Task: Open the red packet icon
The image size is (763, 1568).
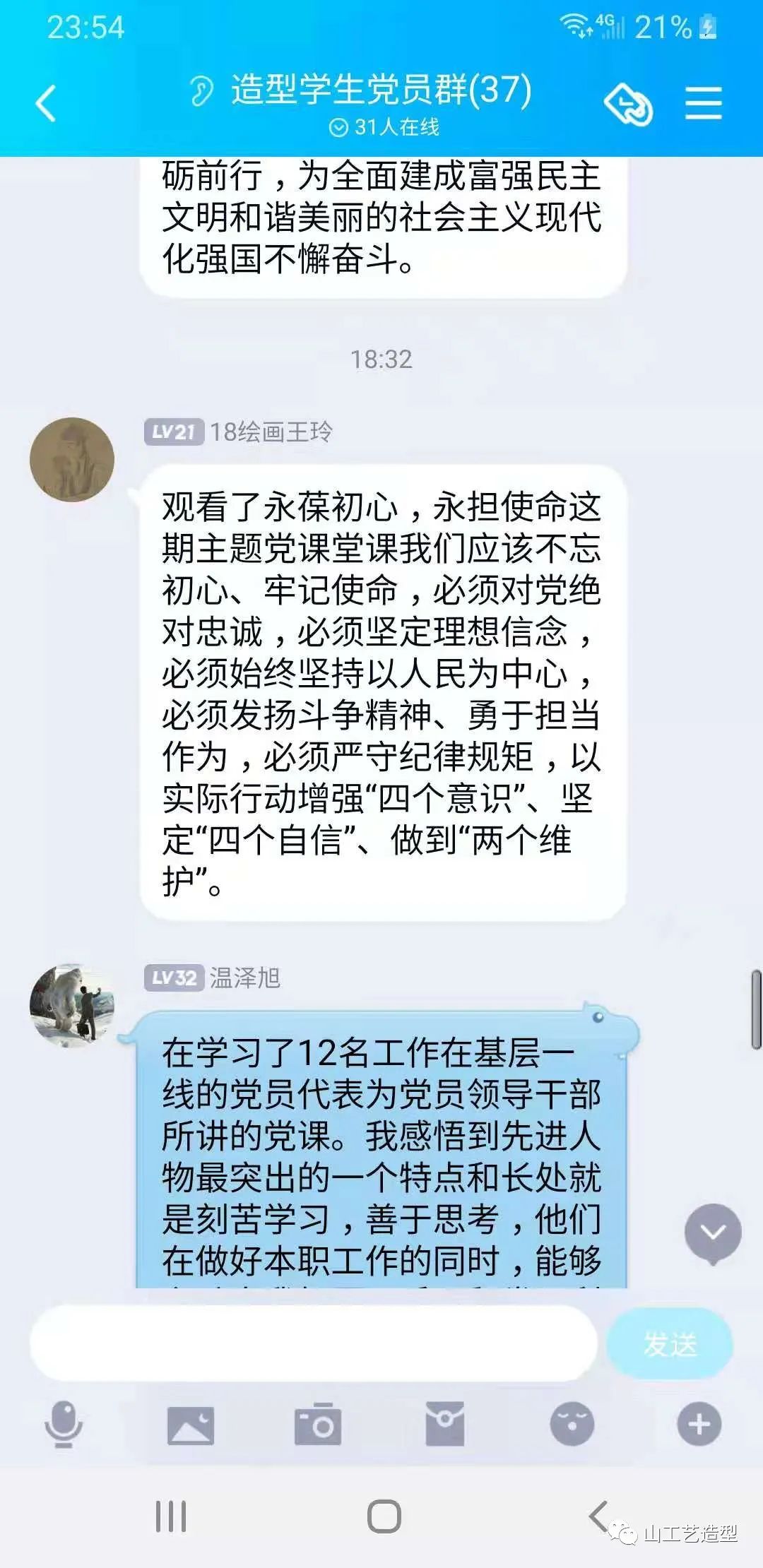Action: click(445, 1424)
